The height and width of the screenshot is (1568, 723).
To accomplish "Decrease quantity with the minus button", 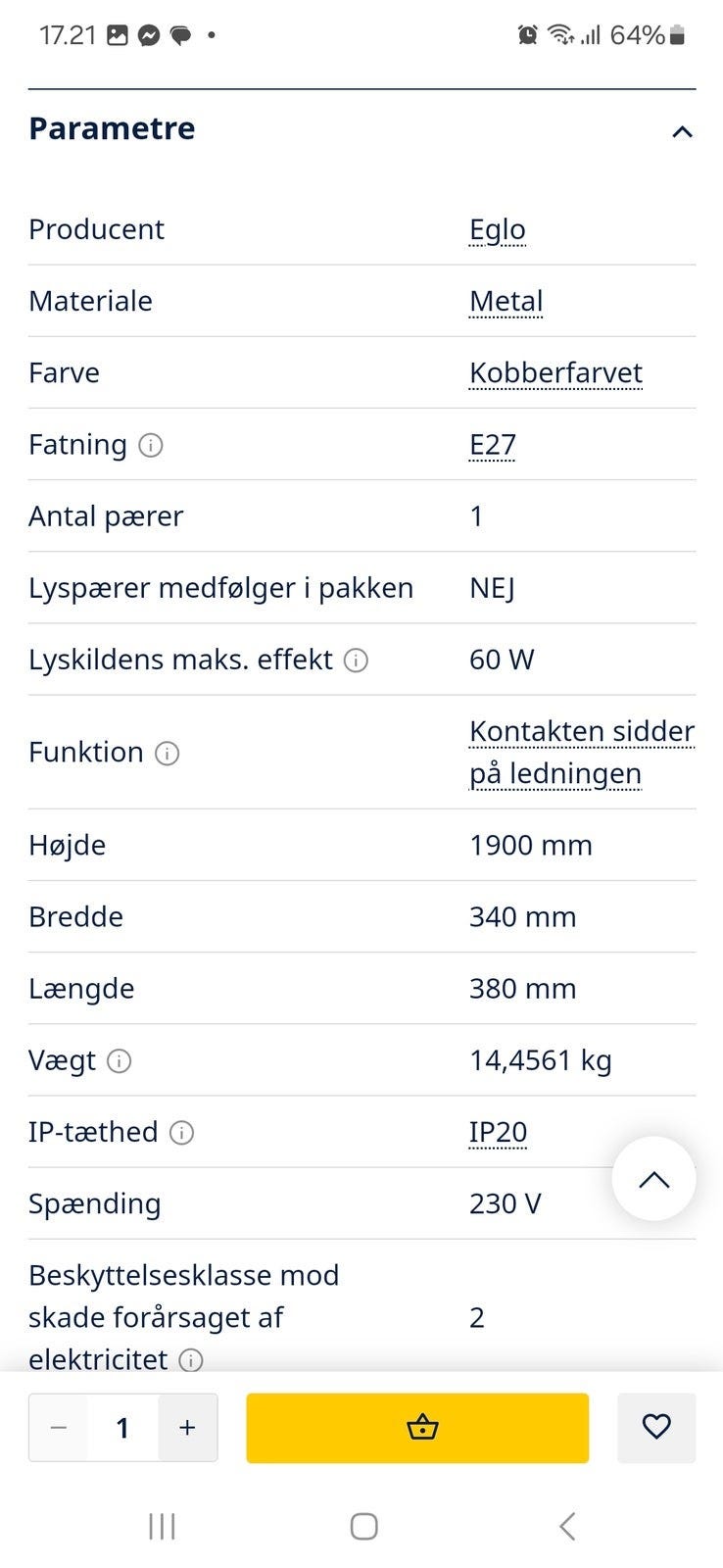I will click(59, 1428).
